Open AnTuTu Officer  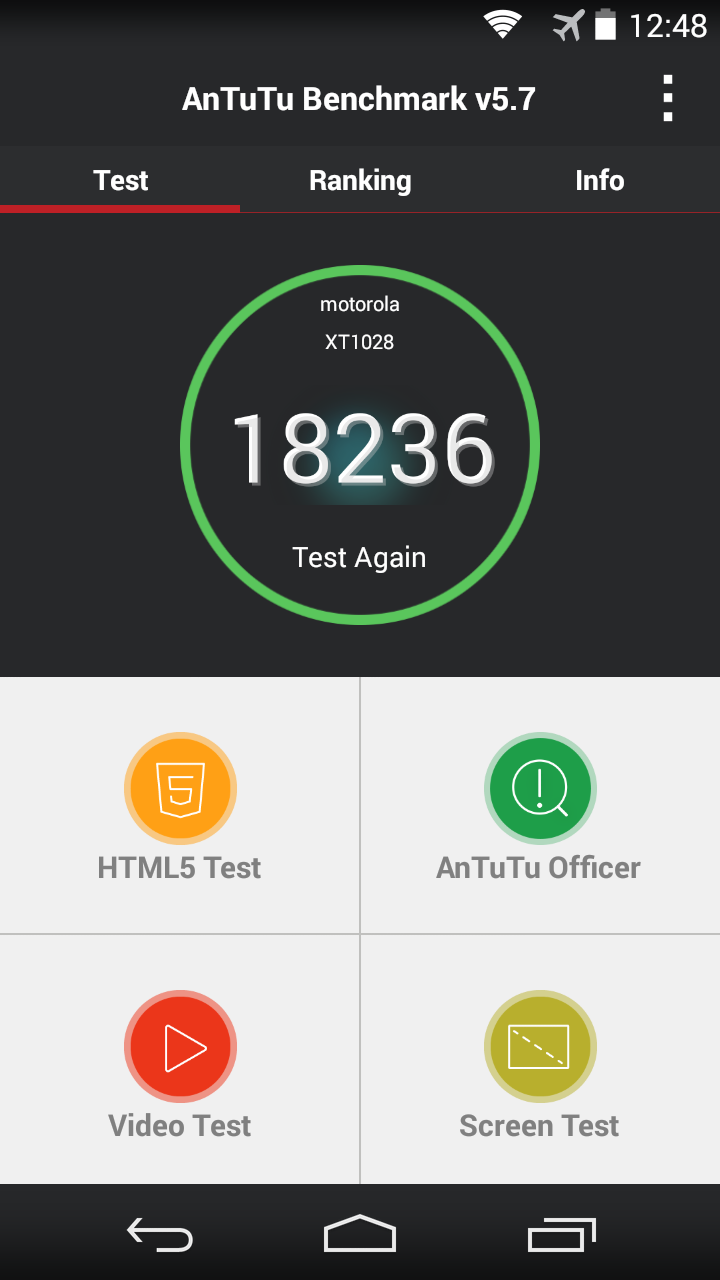(x=540, y=806)
